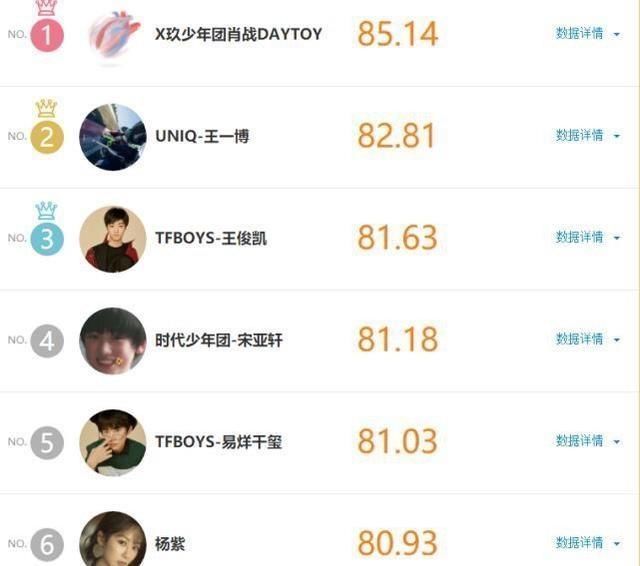Image resolution: width=640 pixels, height=566 pixels.
Task: Select the TFBOYS-王俊凯 ranking entry
Action: click(x=211, y=238)
